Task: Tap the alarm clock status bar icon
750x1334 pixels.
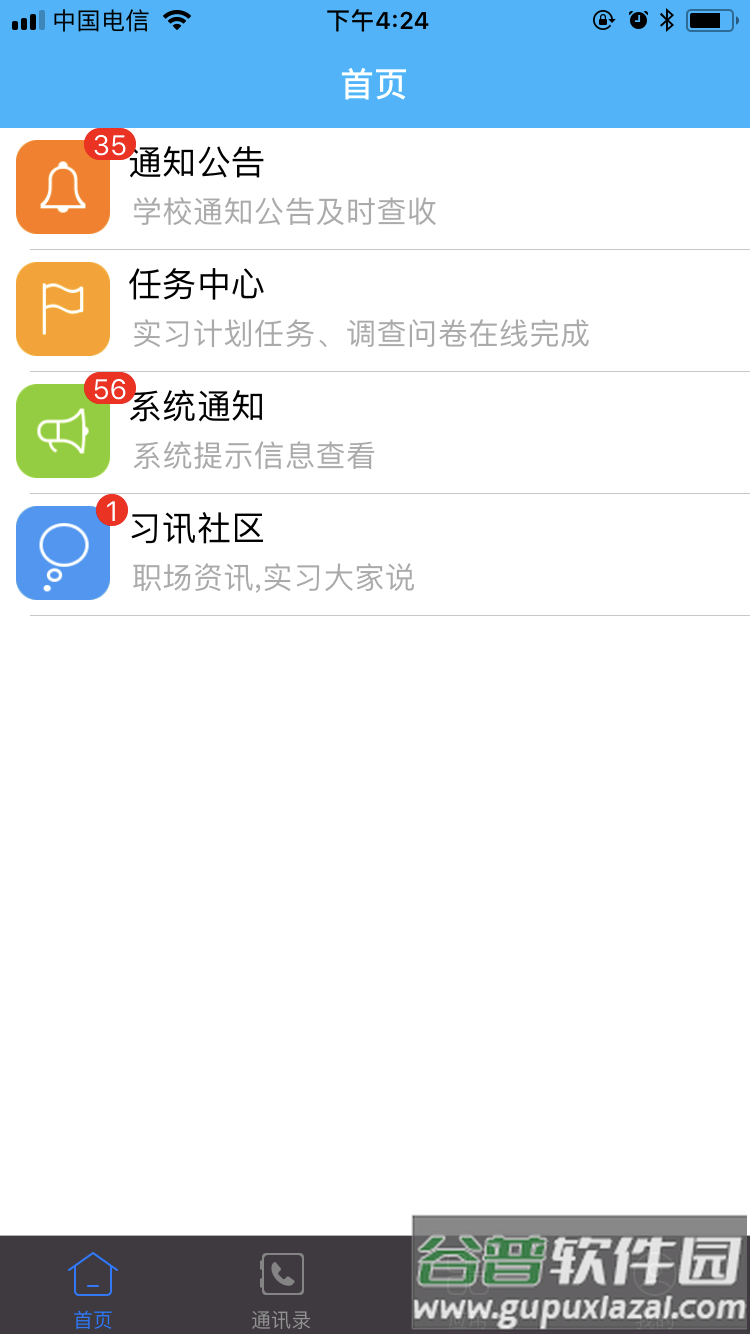Action: (x=638, y=19)
